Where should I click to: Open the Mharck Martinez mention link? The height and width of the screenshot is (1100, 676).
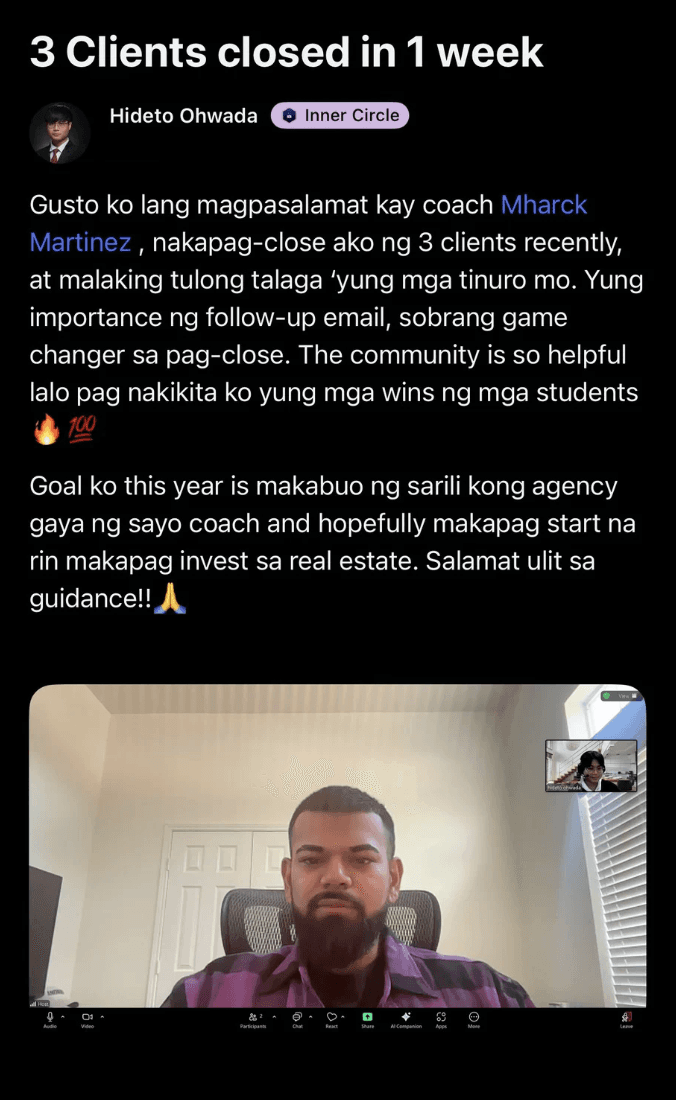pos(543,206)
